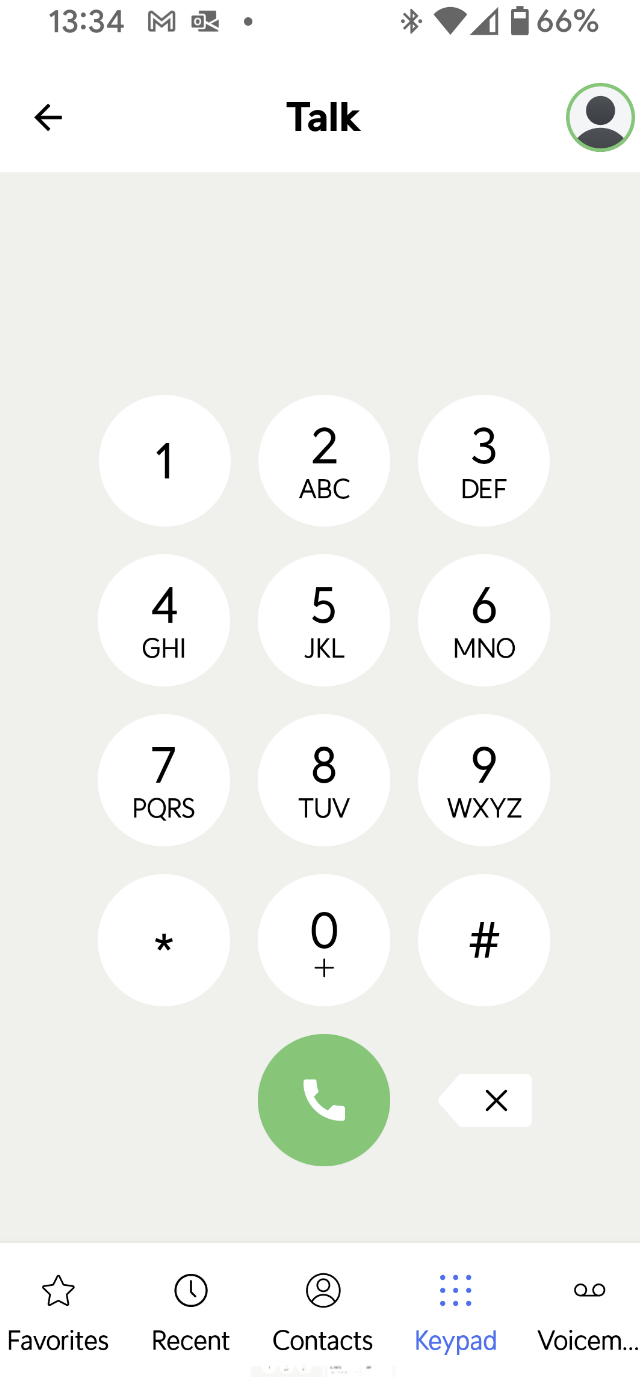Dial the 4 GHI key
This screenshot has height=1377, width=640.
pyautogui.click(x=164, y=621)
